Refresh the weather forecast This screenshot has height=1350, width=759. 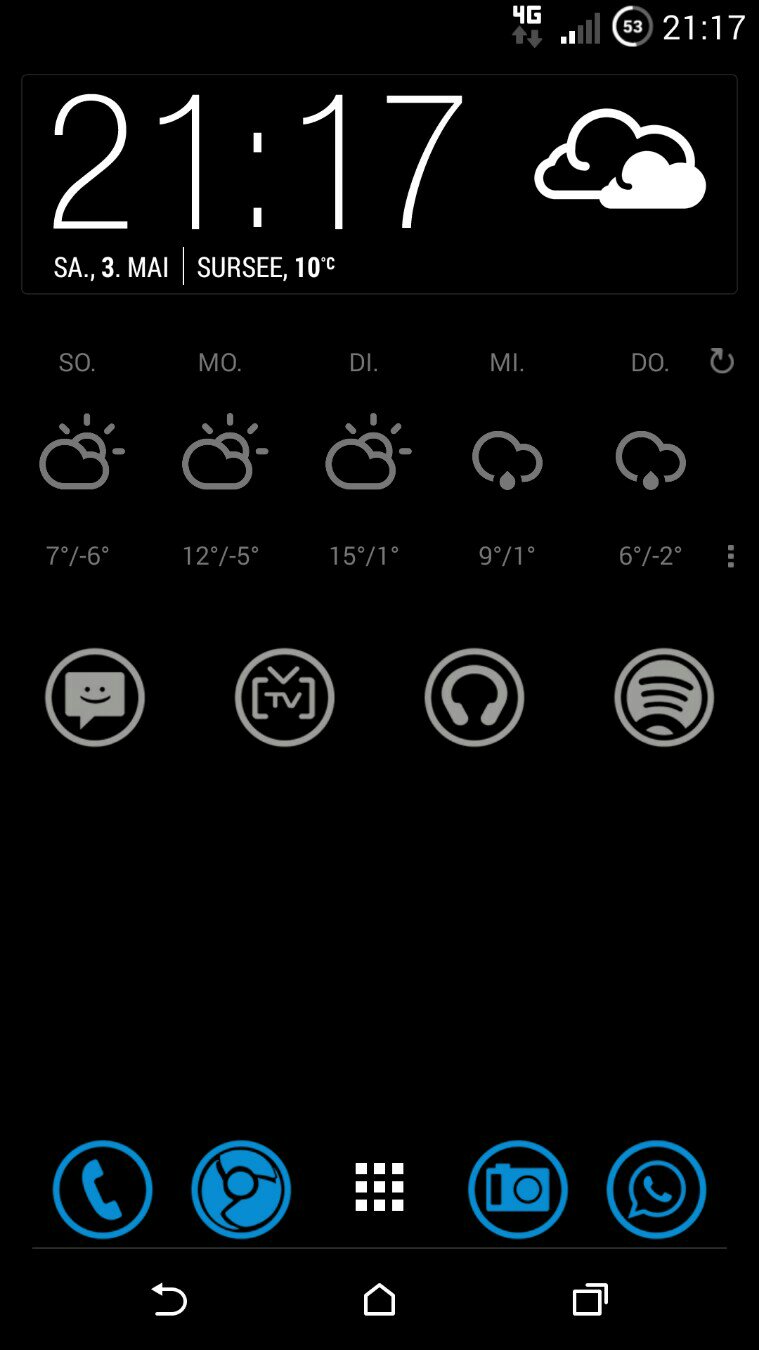click(721, 361)
